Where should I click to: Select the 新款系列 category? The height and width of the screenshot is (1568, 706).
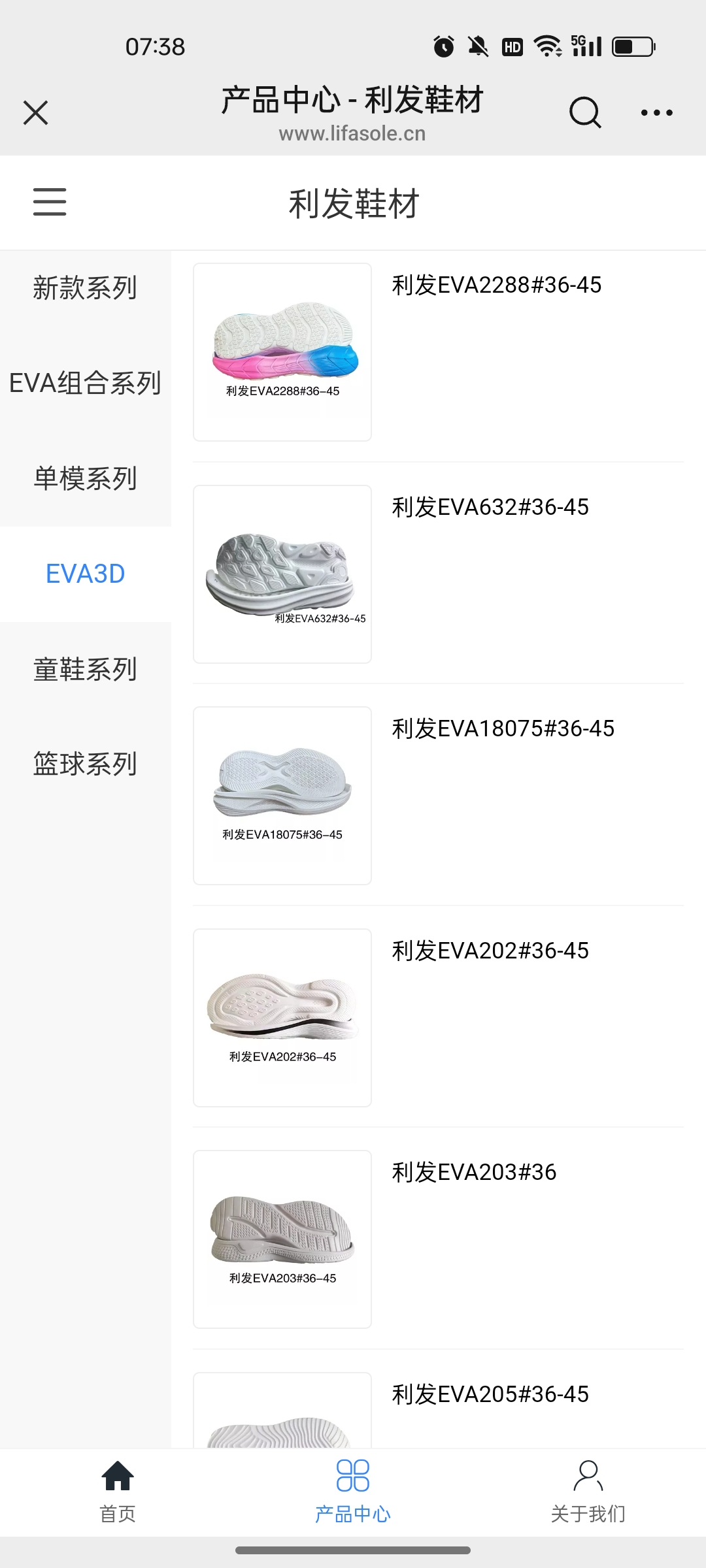85,287
